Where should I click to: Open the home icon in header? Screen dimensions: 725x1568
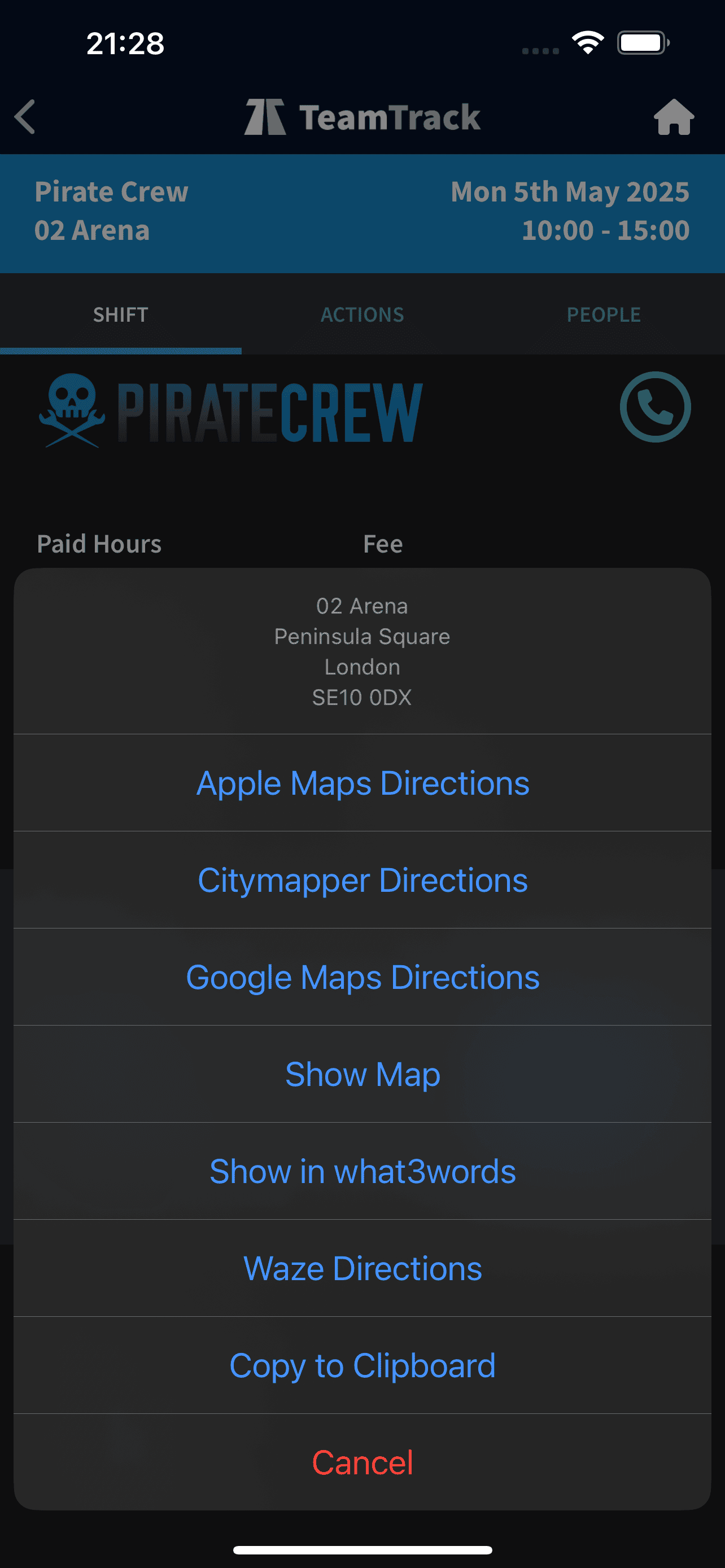(x=673, y=117)
